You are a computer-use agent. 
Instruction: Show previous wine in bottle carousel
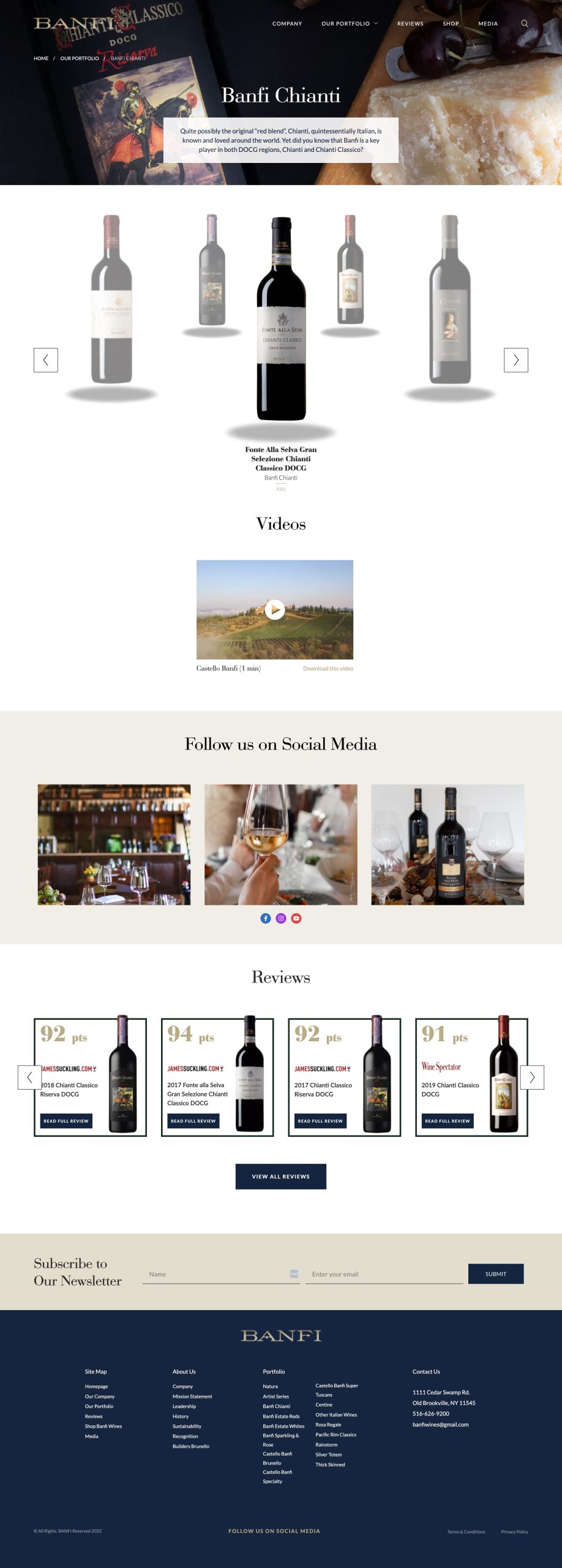coord(46,360)
